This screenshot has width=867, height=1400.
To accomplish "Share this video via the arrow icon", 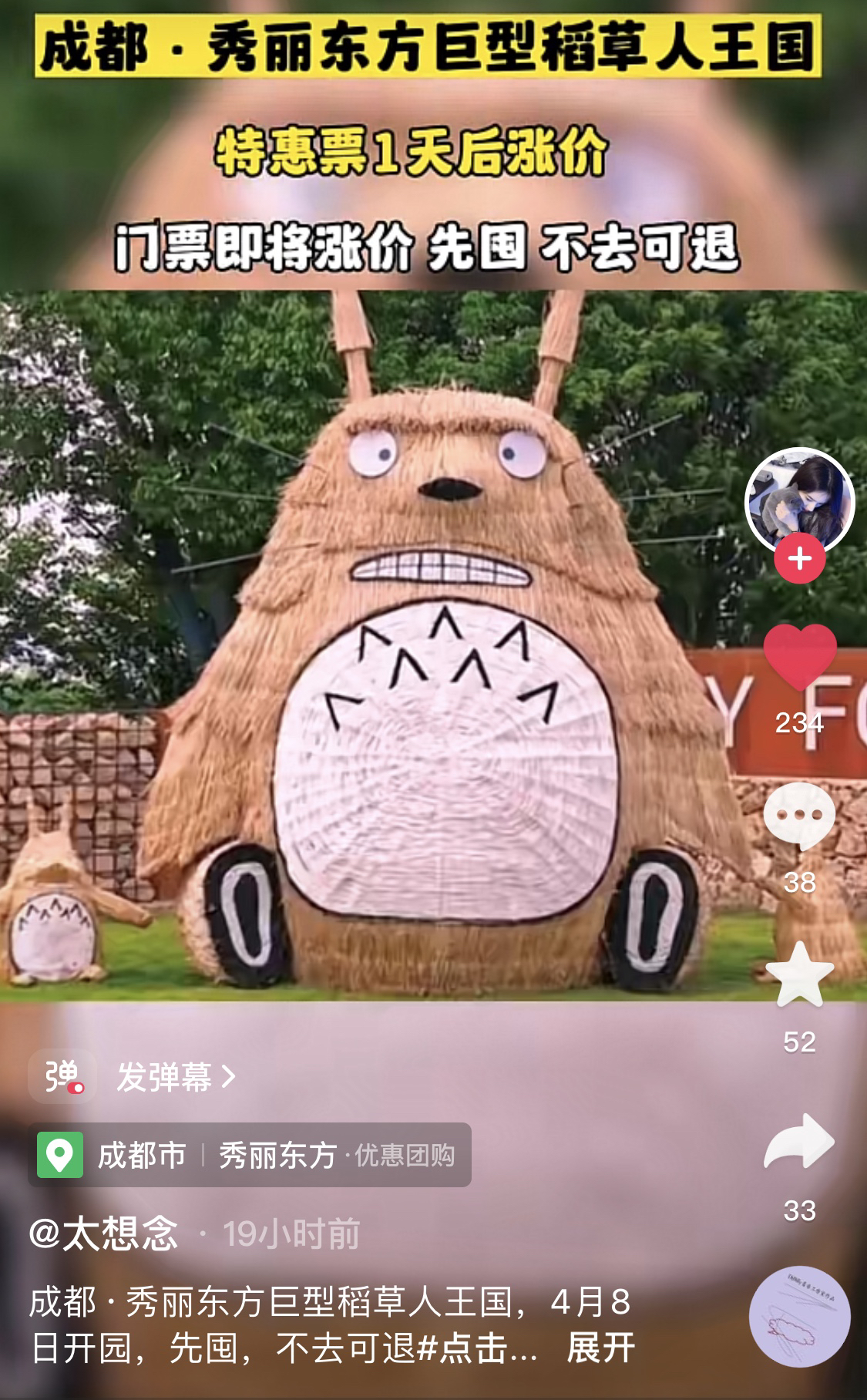I will [x=800, y=1142].
